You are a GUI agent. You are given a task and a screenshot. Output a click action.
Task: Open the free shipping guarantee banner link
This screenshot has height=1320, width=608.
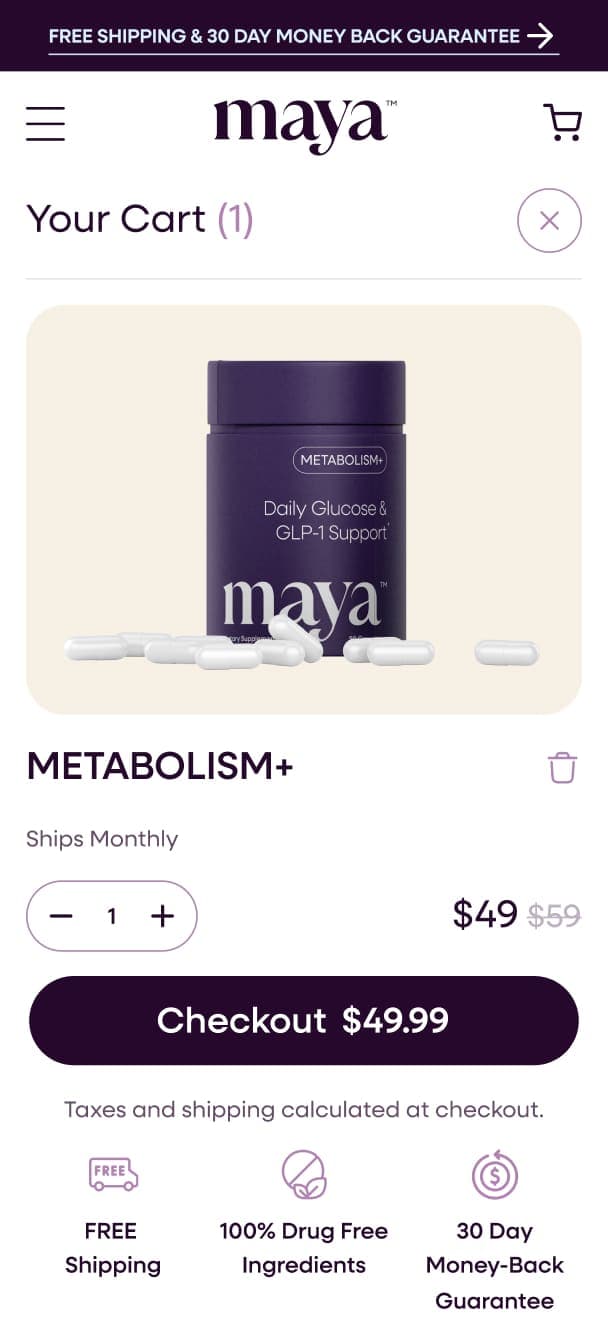tap(302, 37)
